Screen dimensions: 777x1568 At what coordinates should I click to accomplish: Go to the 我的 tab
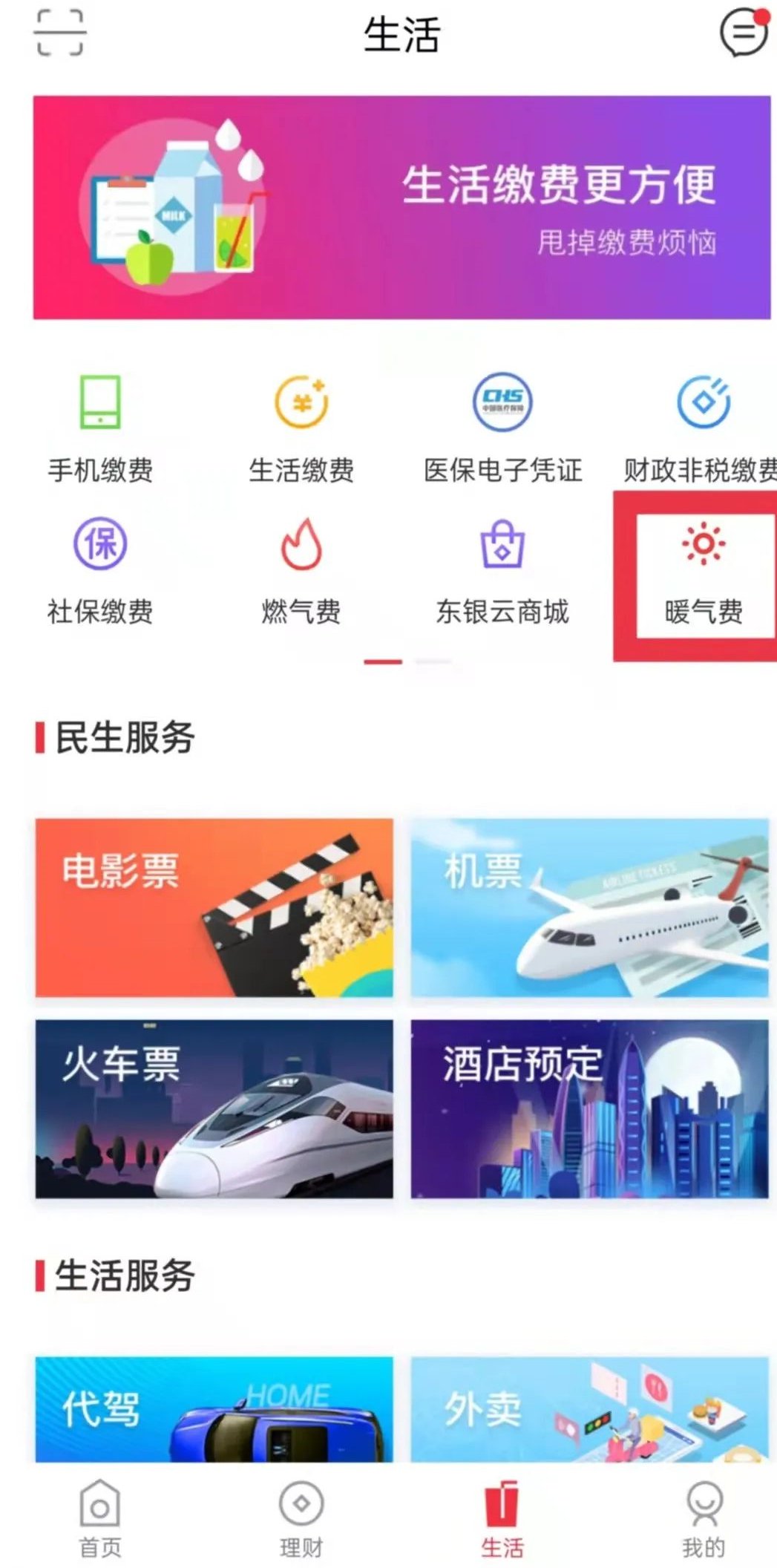(703, 1518)
